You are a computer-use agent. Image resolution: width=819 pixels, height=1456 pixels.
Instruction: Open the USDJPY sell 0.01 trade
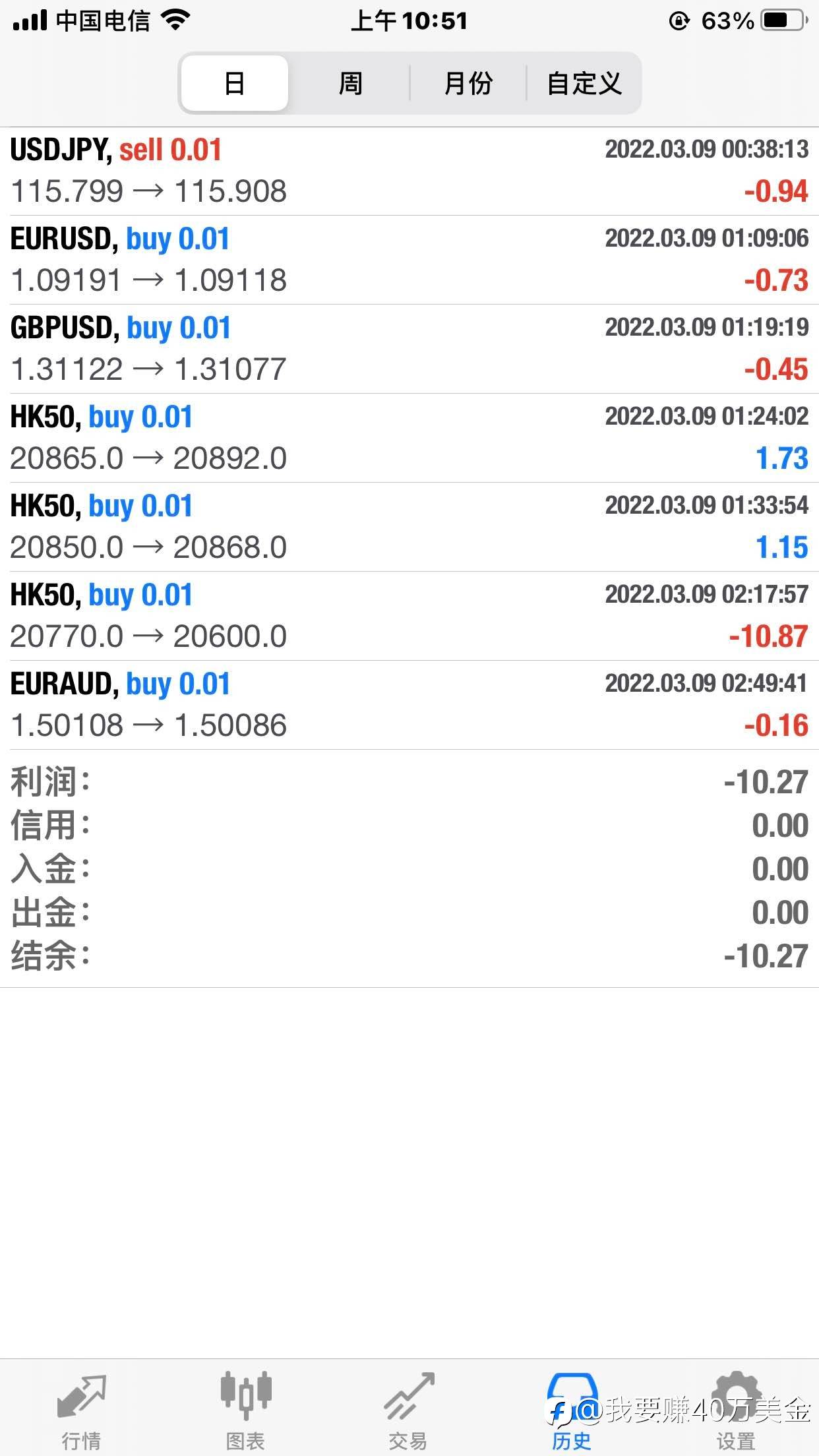409,171
